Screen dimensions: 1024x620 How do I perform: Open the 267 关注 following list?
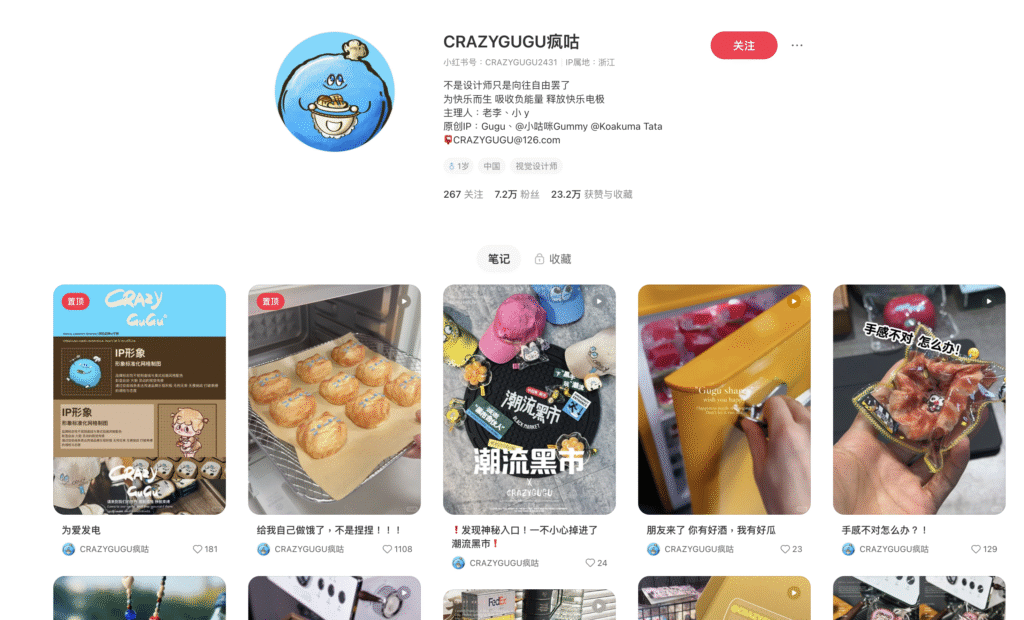coord(463,194)
